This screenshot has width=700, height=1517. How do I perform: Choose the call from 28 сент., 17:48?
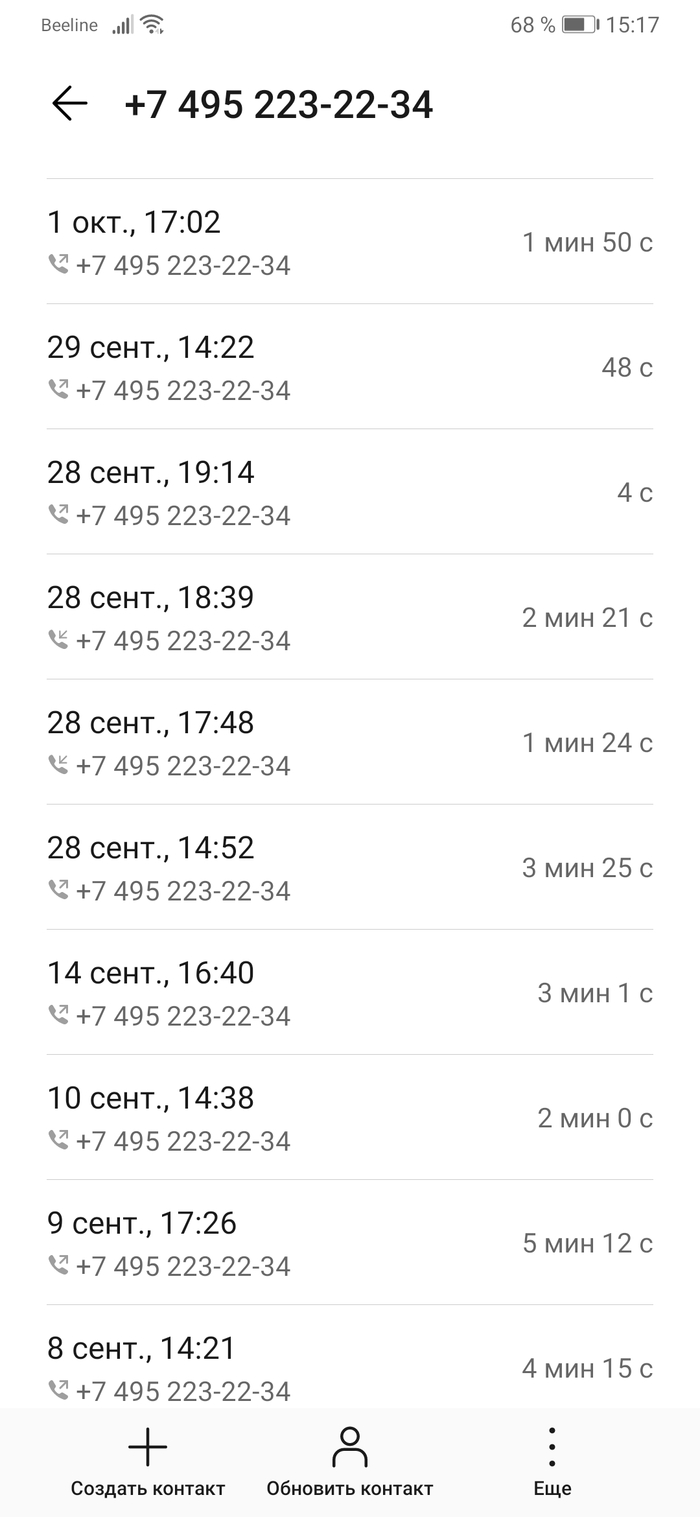(x=349, y=742)
